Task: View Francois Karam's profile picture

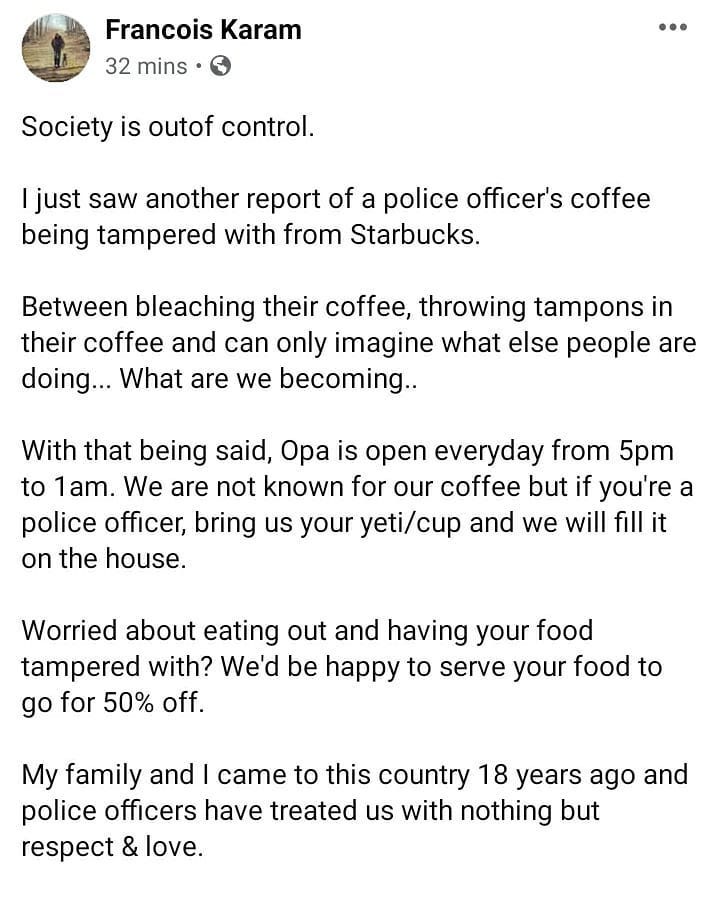Action: [56, 47]
